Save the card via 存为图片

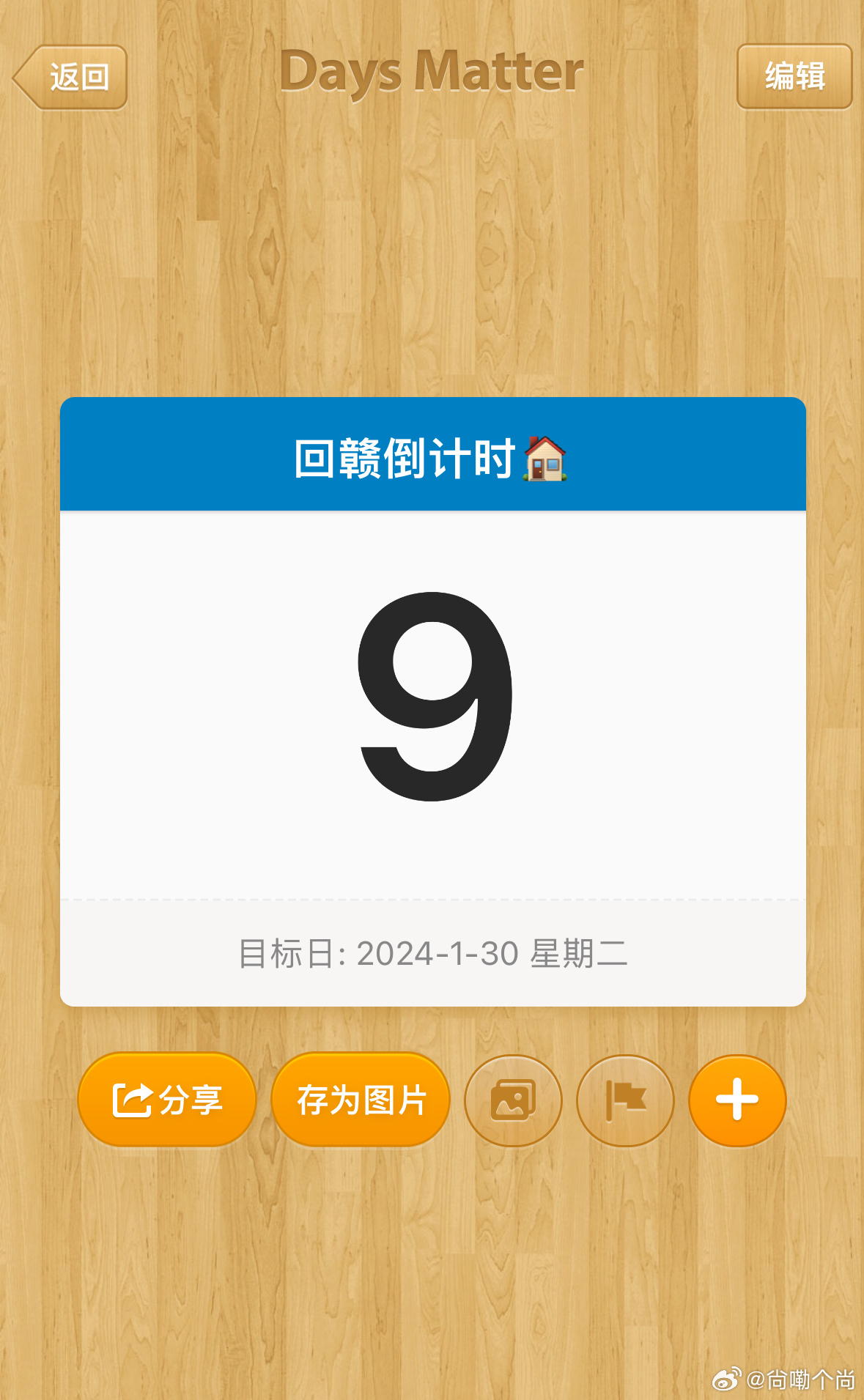click(361, 1100)
